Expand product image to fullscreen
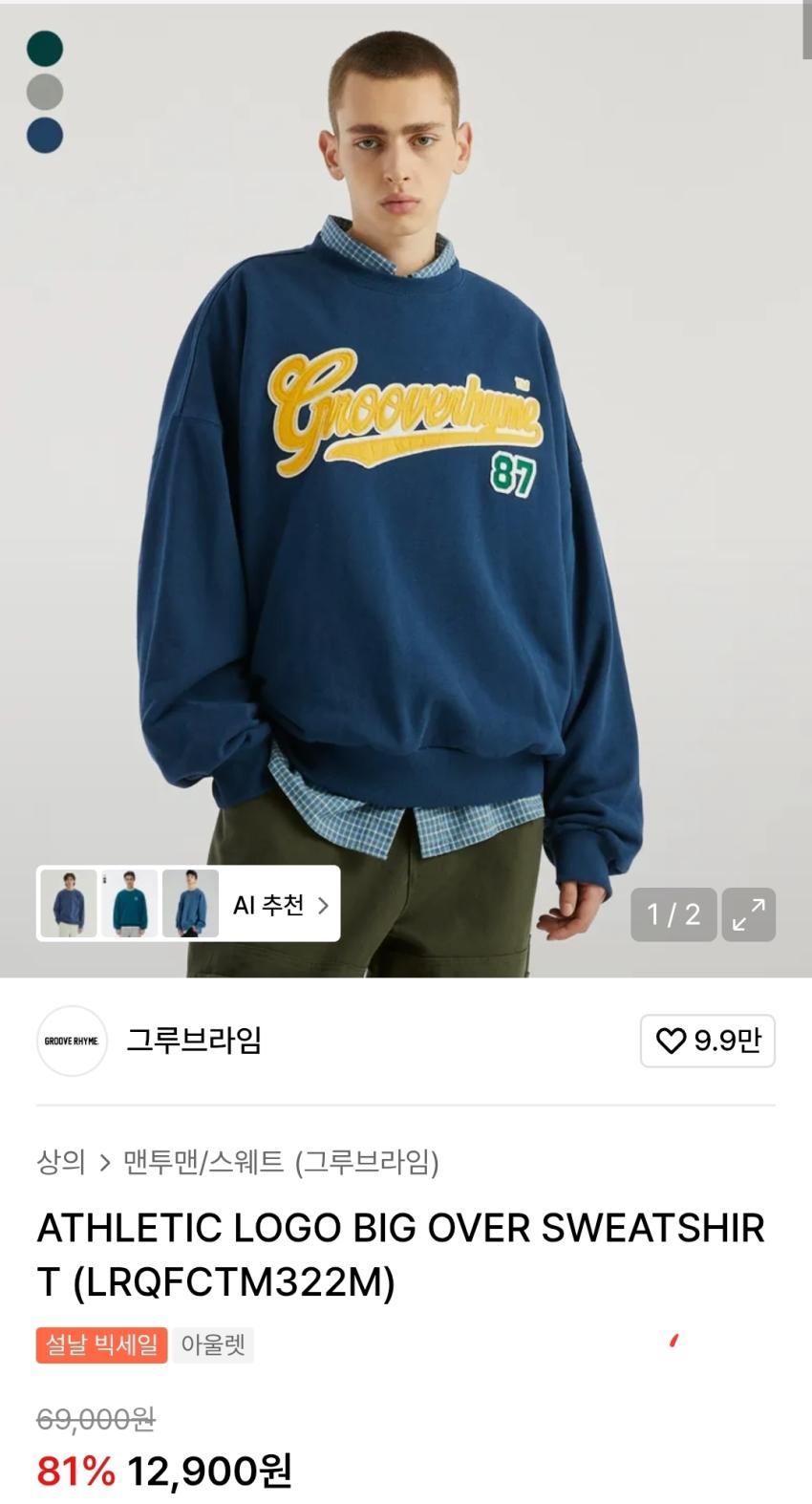 point(748,914)
